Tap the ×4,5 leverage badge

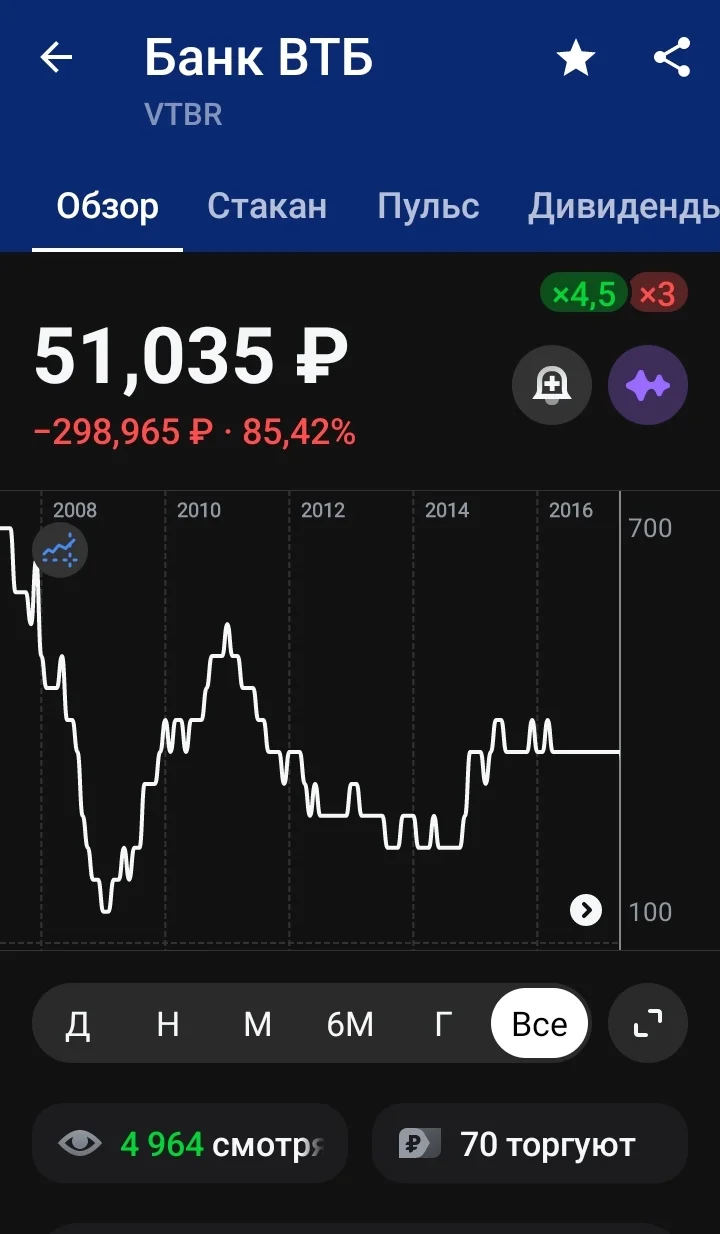pos(584,293)
